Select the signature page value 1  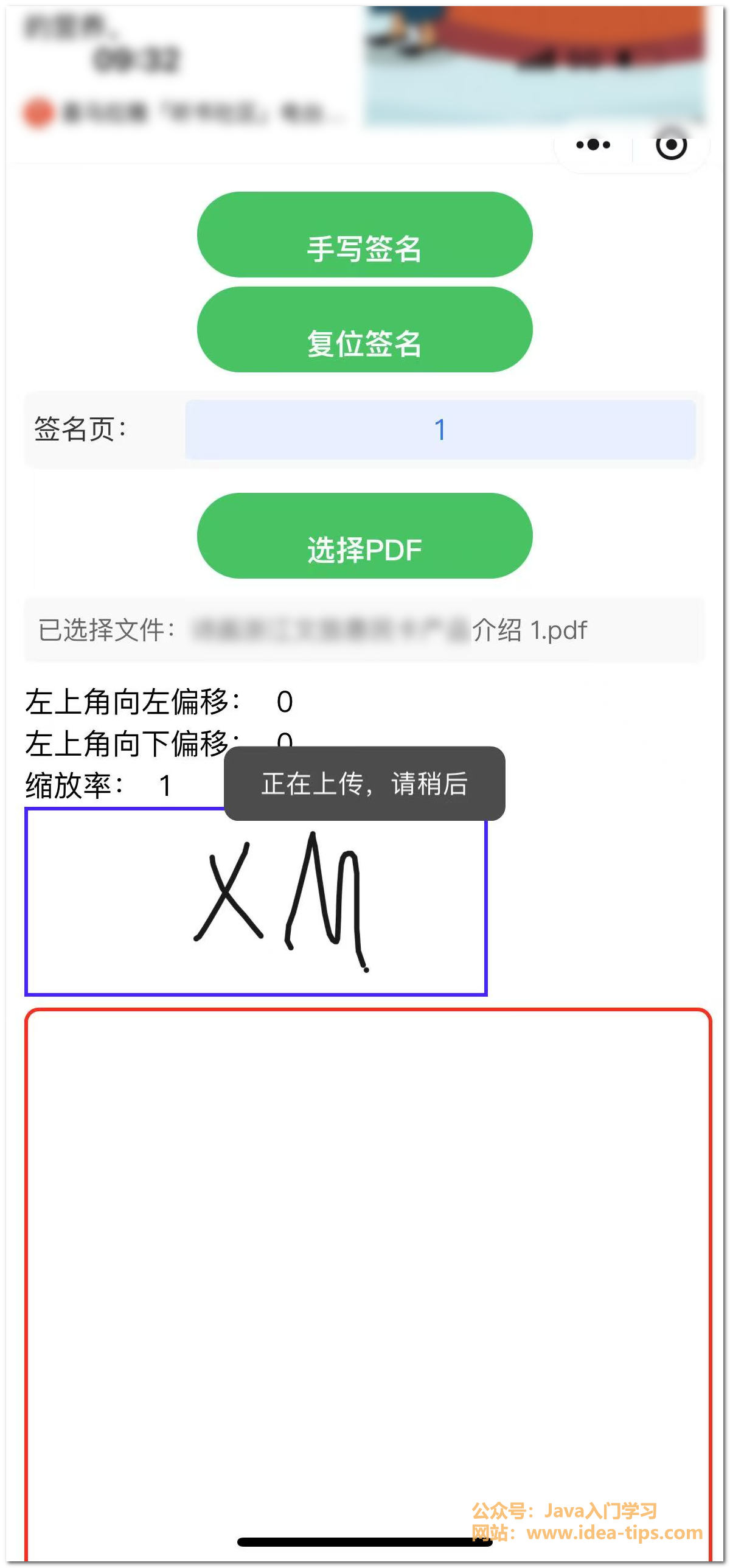pos(441,429)
